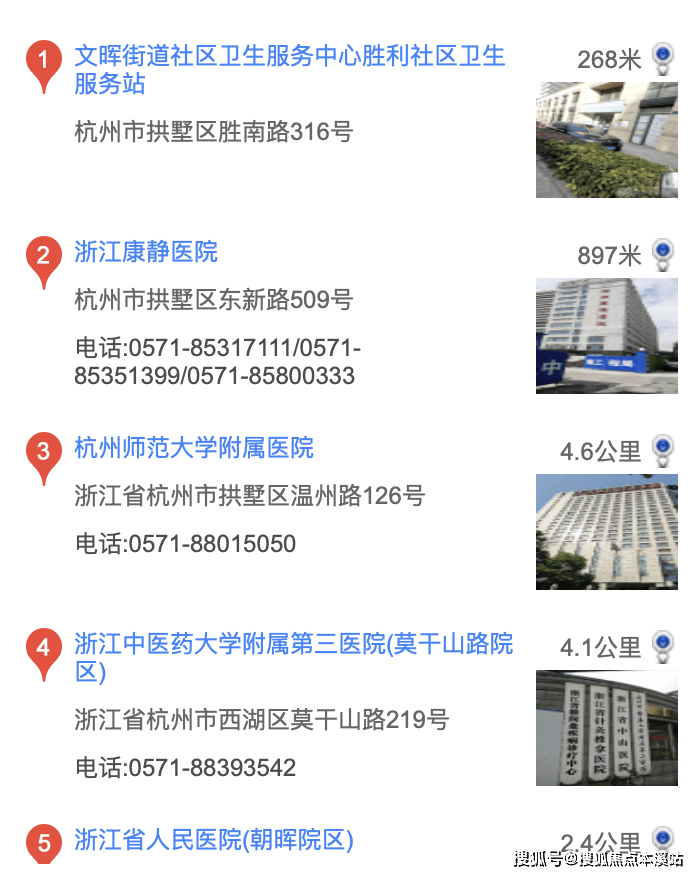View photo of 浙江中医药大学附属第三医院
The image size is (698, 876).
coord(606,728)
